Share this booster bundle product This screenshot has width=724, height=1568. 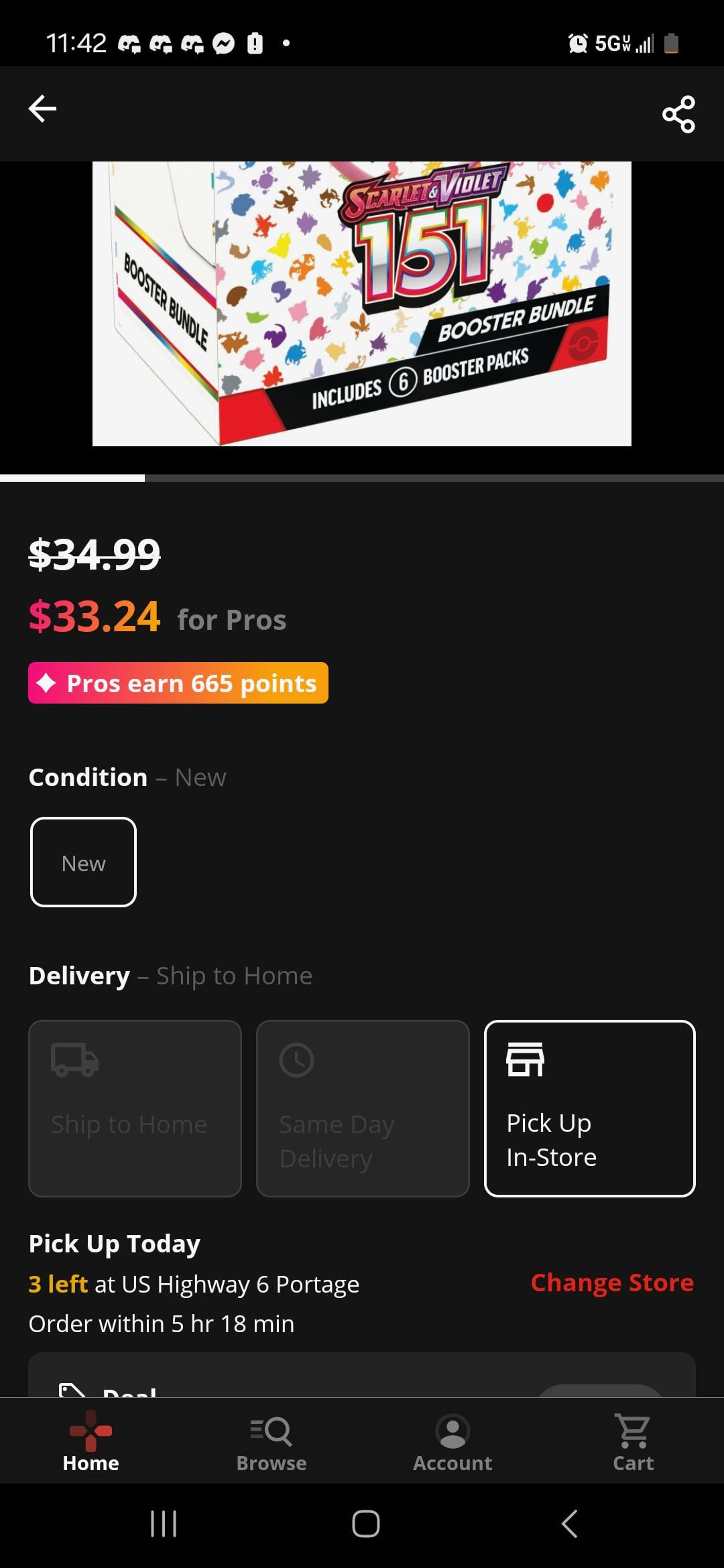click(678, 114)
